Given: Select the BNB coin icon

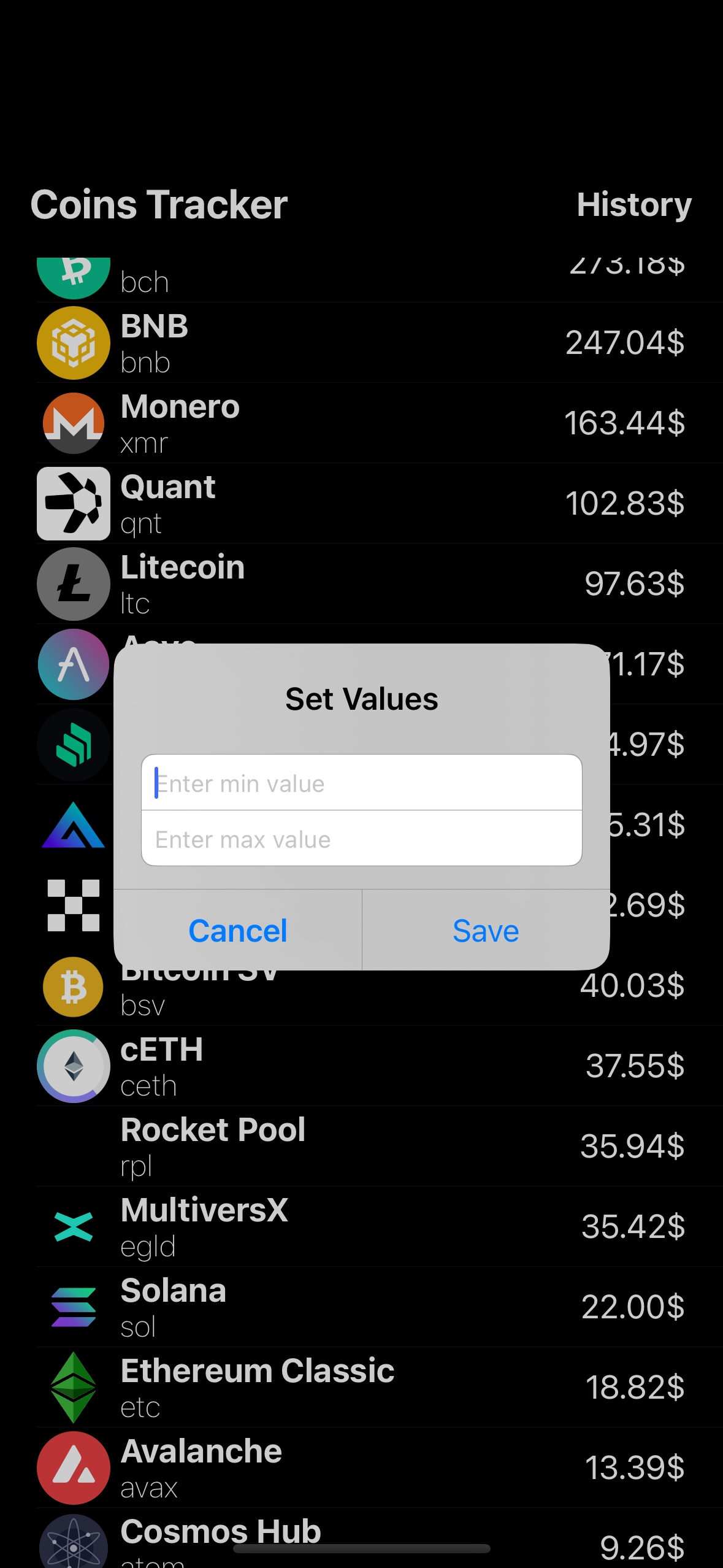Looking at the screenshot, I should click(x=73, y=342).
